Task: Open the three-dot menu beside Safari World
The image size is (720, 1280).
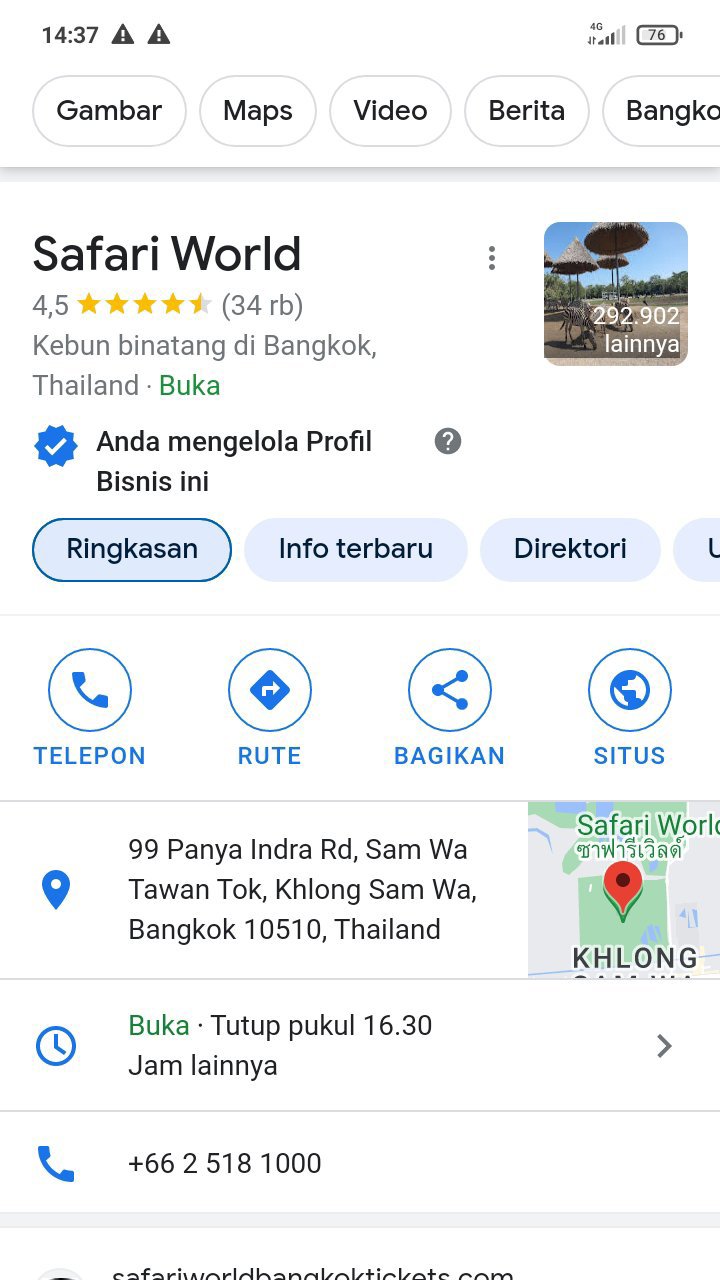Action: coord(491,259)
